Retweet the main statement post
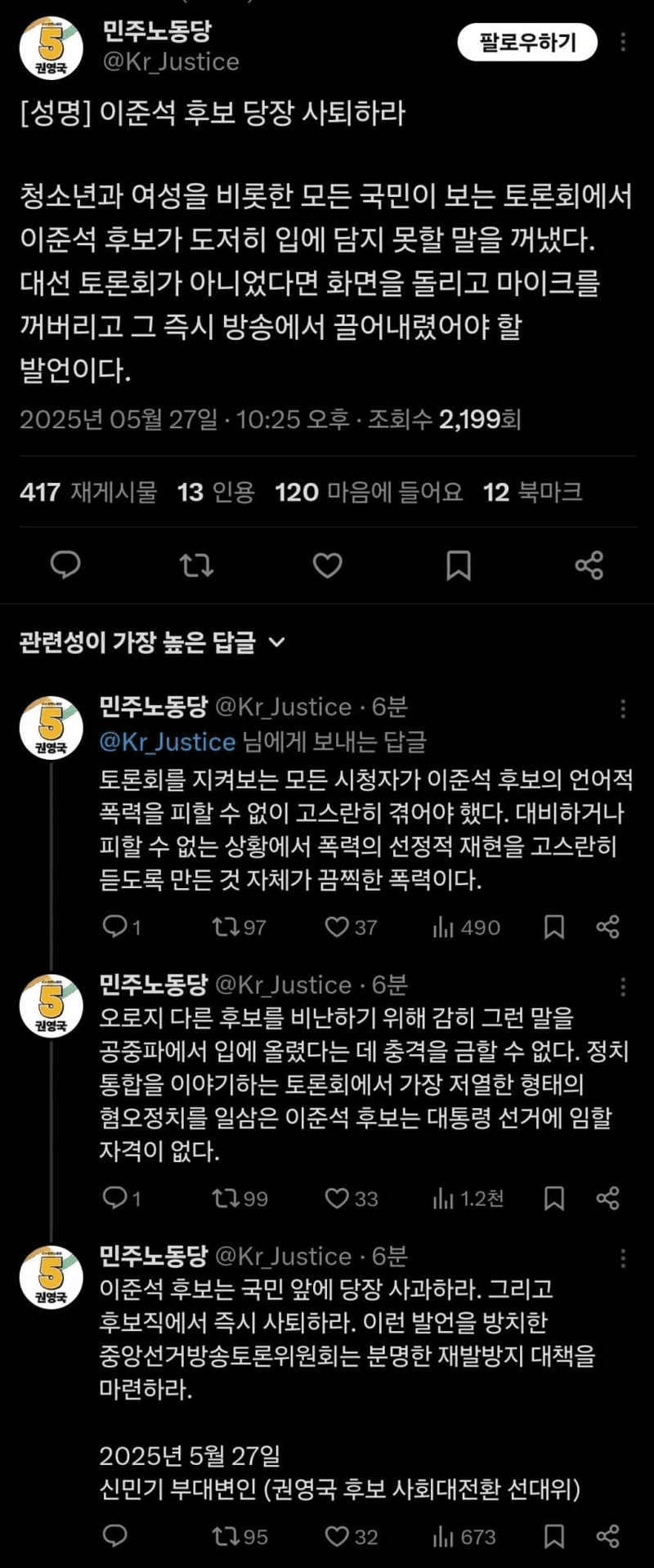Viewport: 654px width, 1568px height. point(196,565)
